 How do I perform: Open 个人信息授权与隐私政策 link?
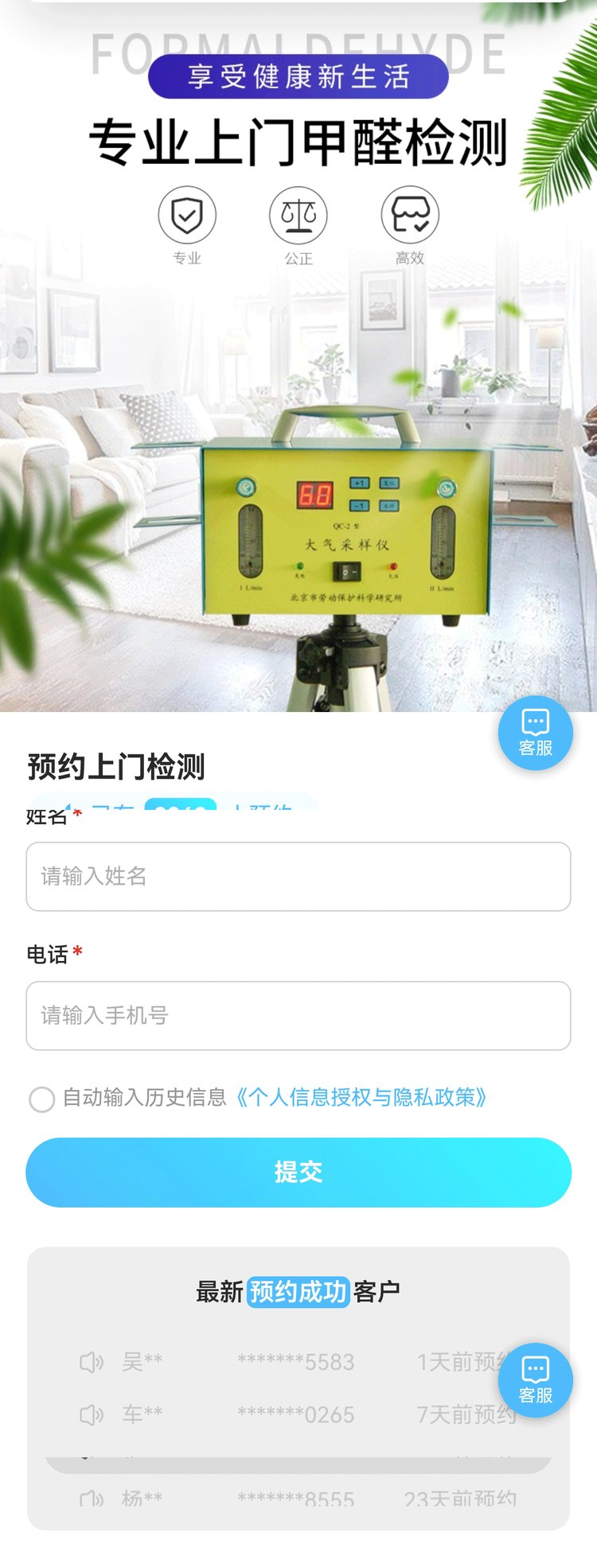click(361, 1098)
